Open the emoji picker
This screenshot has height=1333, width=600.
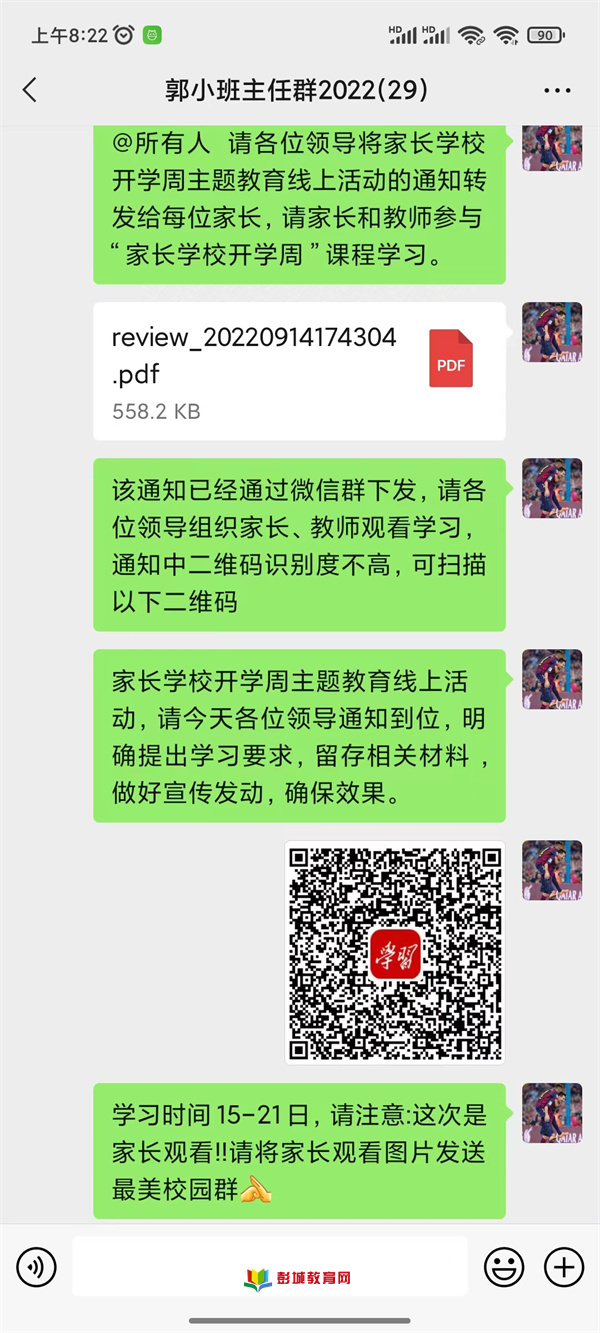504,1268
